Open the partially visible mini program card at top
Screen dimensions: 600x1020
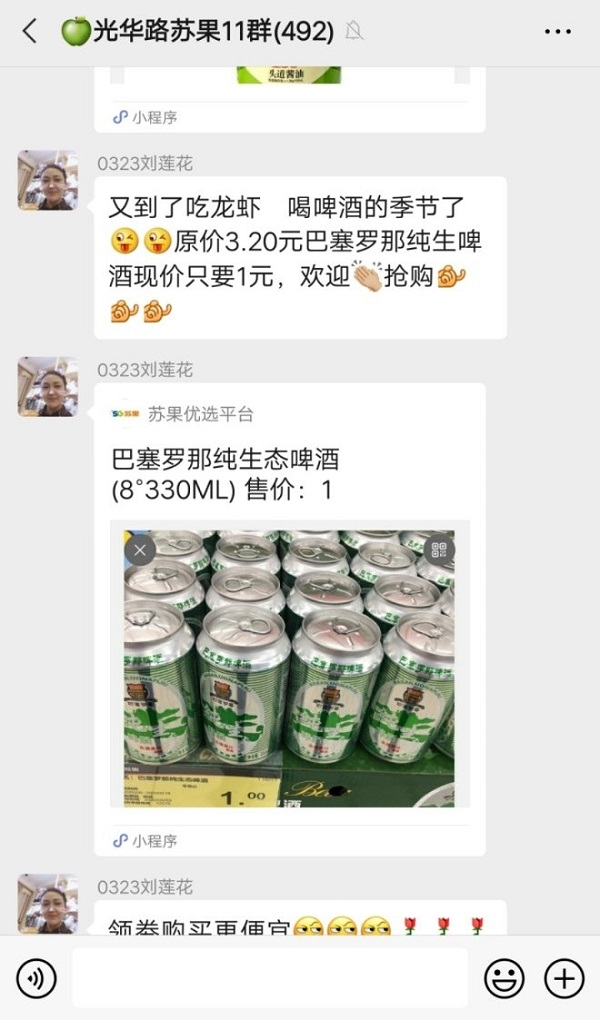pyautogui.click(x=289, y=98)
